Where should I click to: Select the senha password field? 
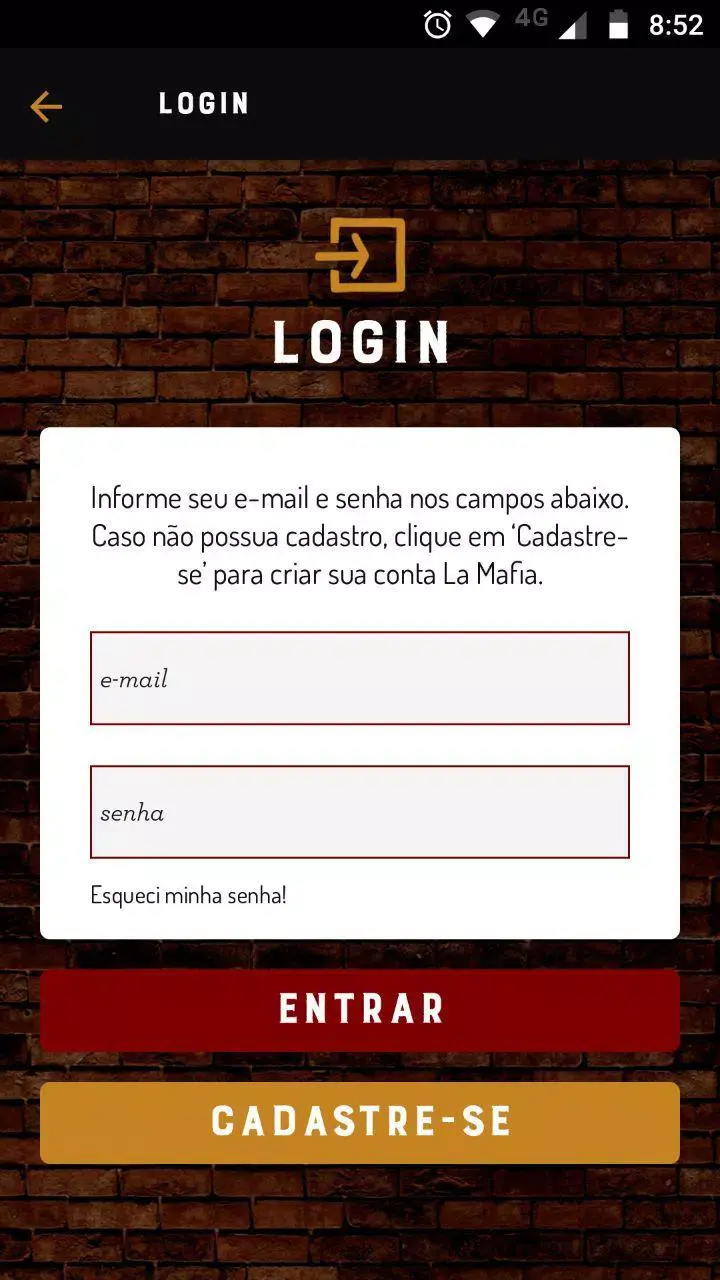[360, 812]
